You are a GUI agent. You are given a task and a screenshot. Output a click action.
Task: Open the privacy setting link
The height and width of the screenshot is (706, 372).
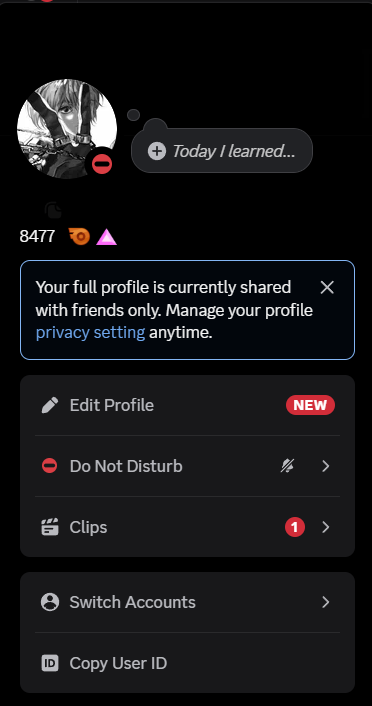[x=90, y=333]
